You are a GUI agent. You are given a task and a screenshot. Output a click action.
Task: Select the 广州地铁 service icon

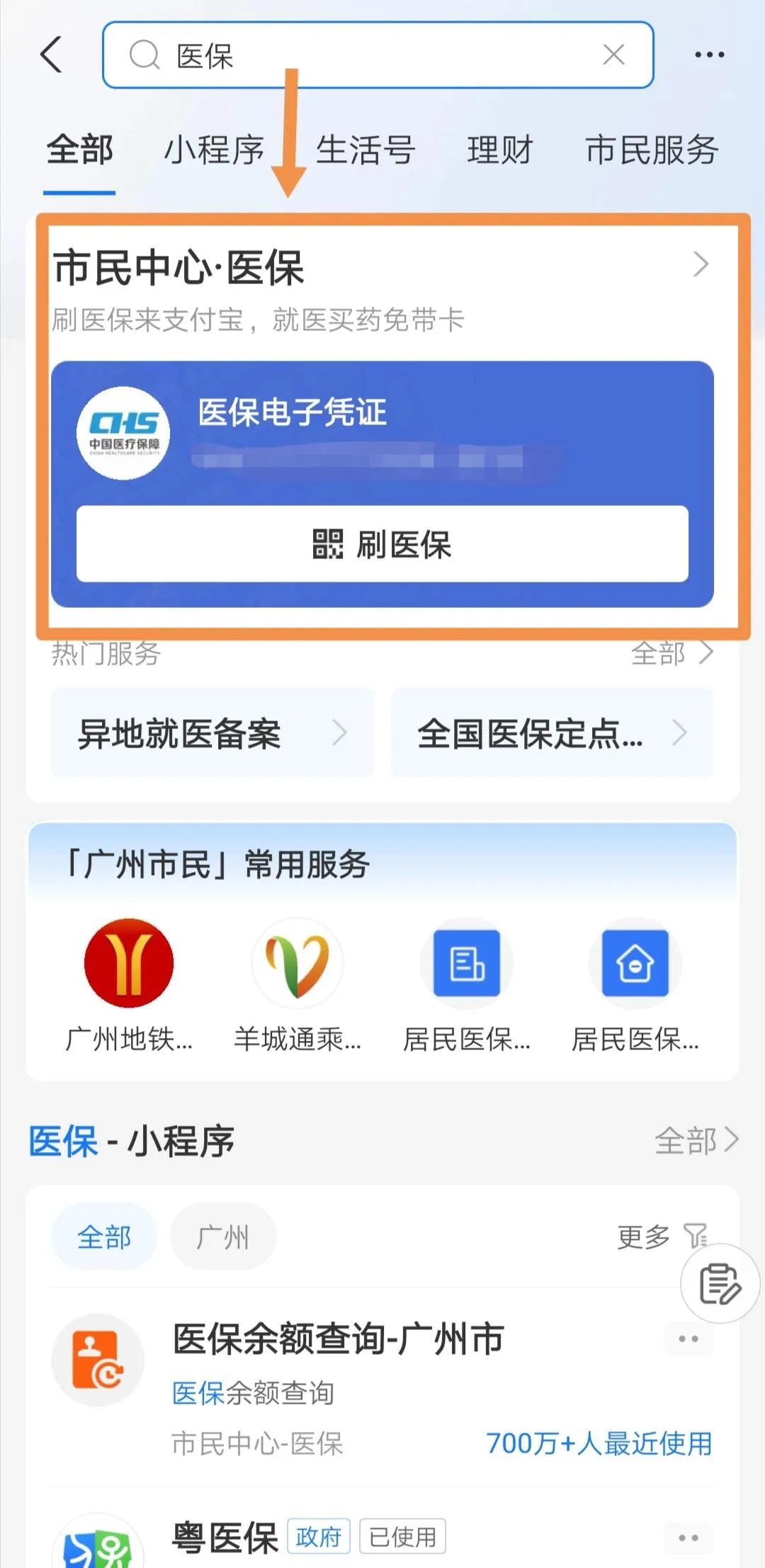(128, 964)
